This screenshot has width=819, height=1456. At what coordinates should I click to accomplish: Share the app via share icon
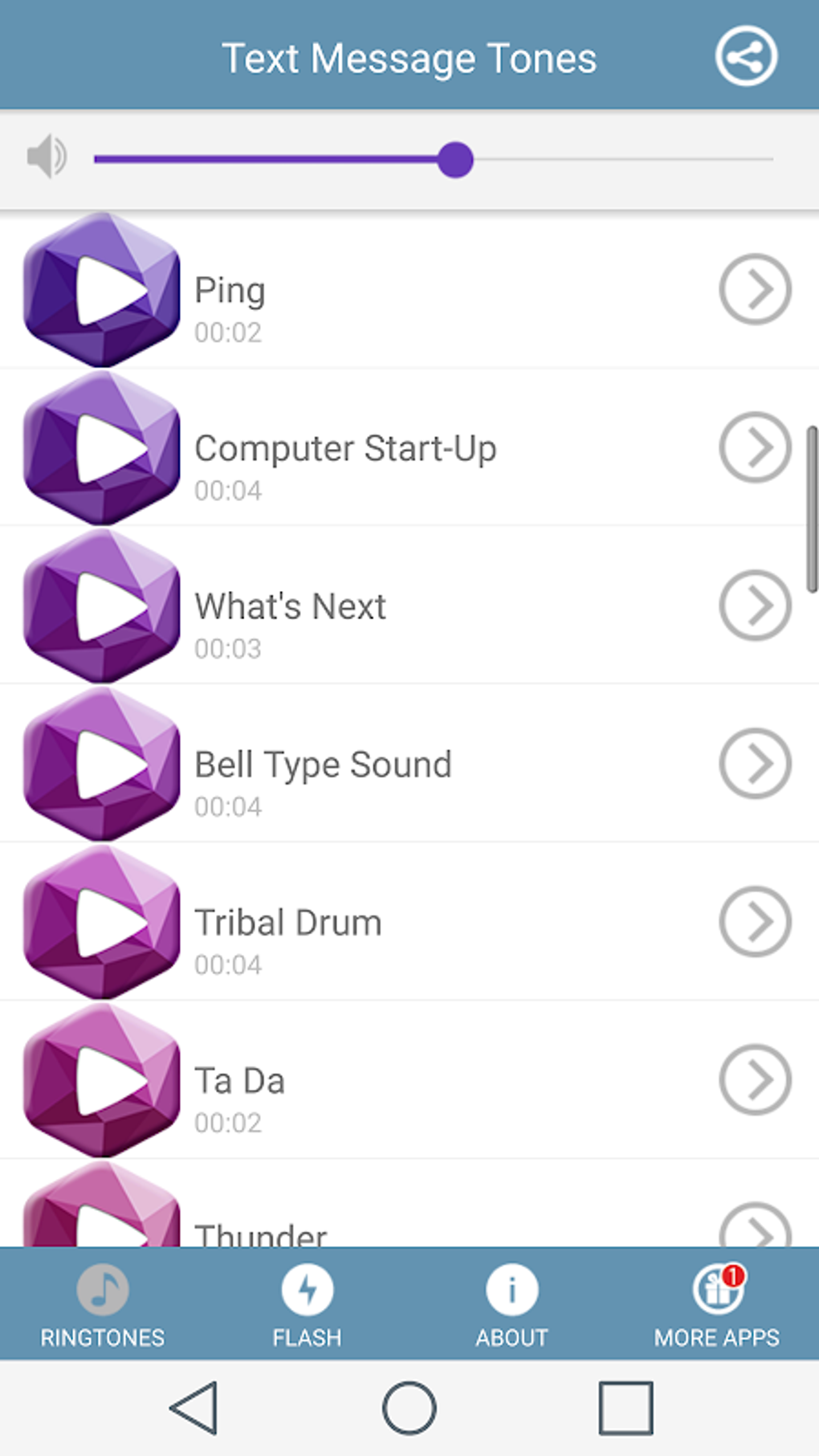[746, 57]
